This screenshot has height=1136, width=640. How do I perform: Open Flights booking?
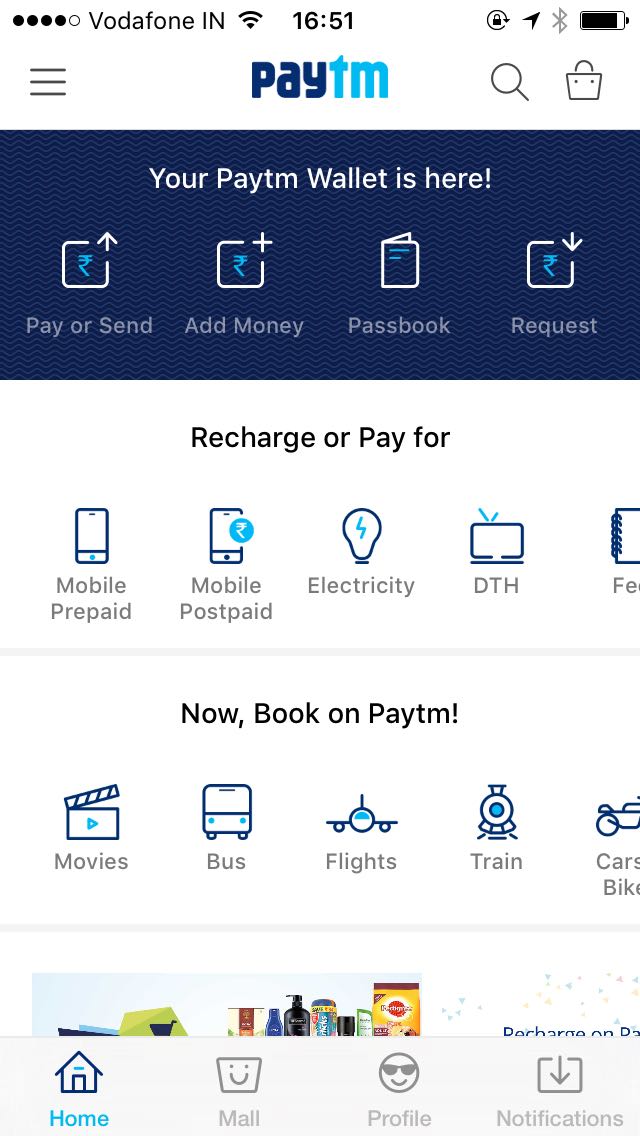click(x=361, y=826)
